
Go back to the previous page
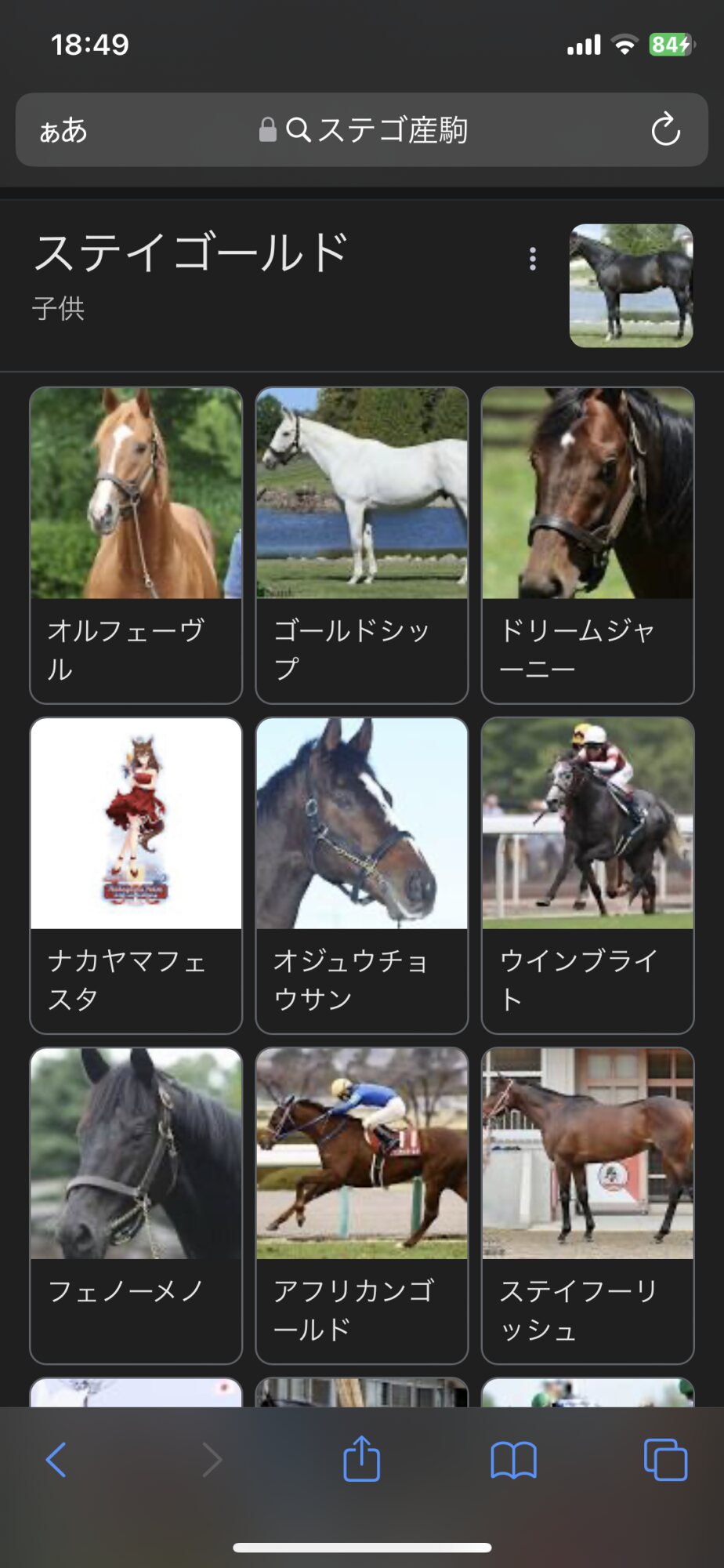pyautogui.click(x=56, y=1459)
